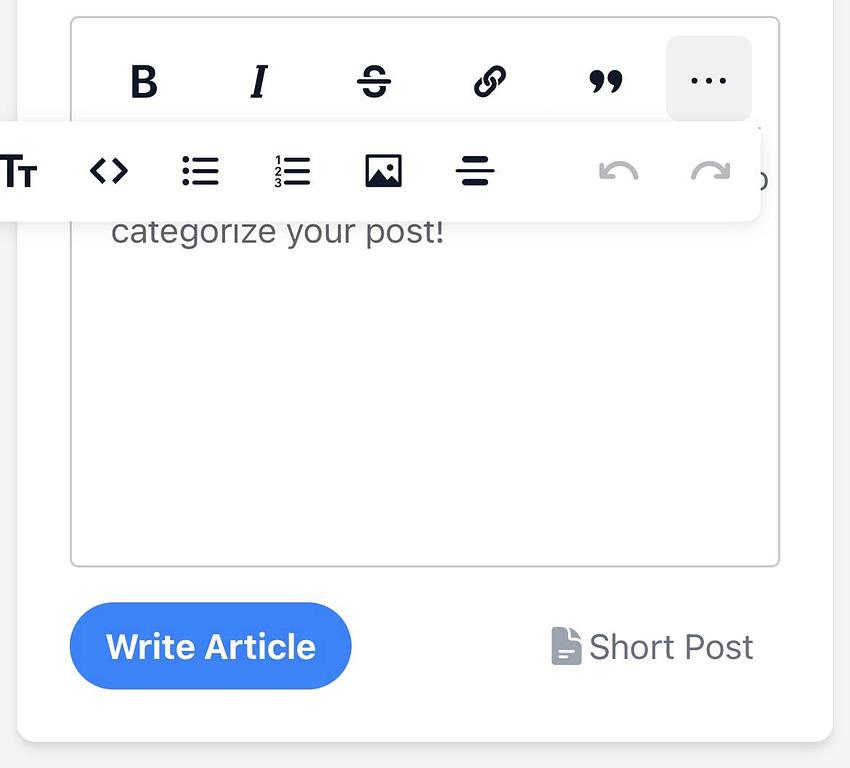Apply strikethrough formatting
Viewport: 850px width, 768px height.
374,81
